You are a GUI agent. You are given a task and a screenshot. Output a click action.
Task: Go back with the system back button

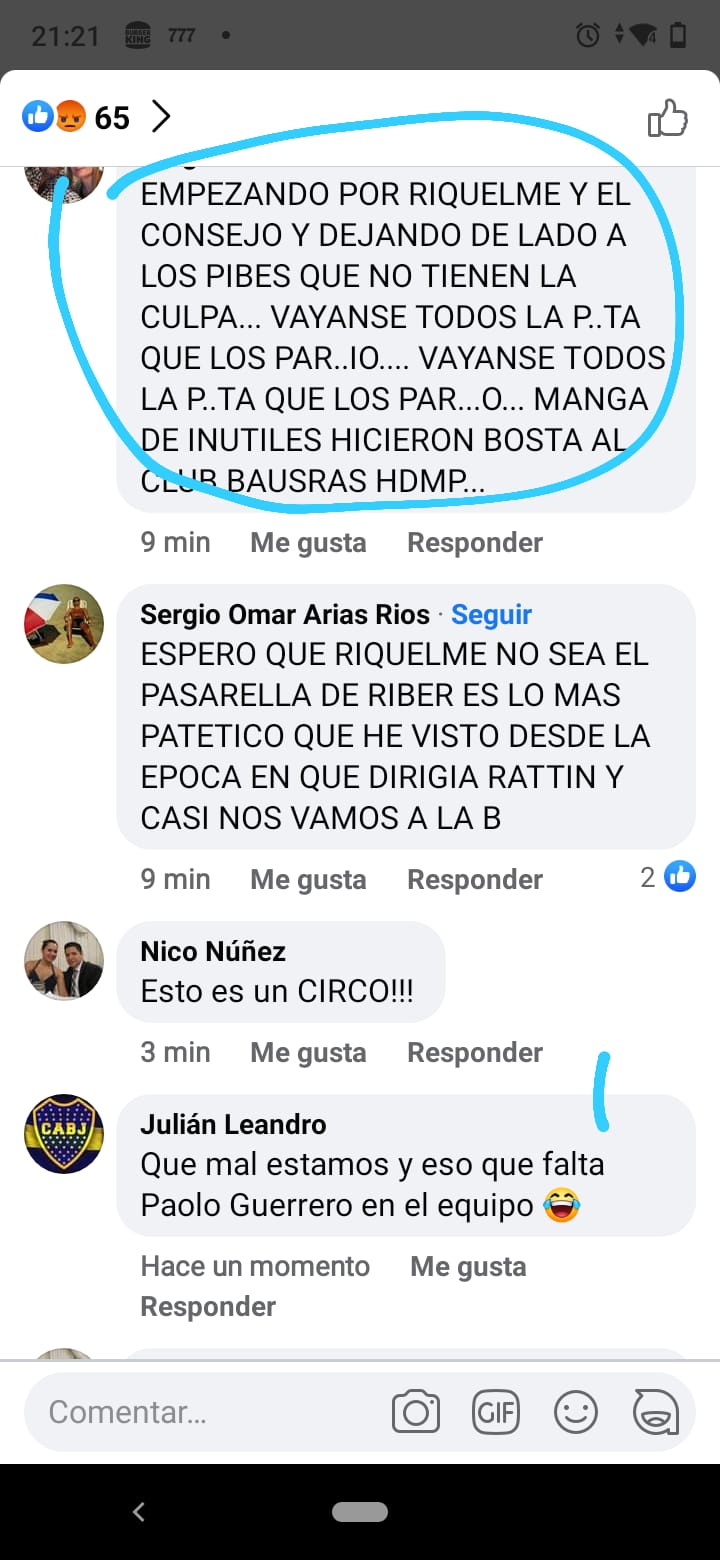(139, 1512)
